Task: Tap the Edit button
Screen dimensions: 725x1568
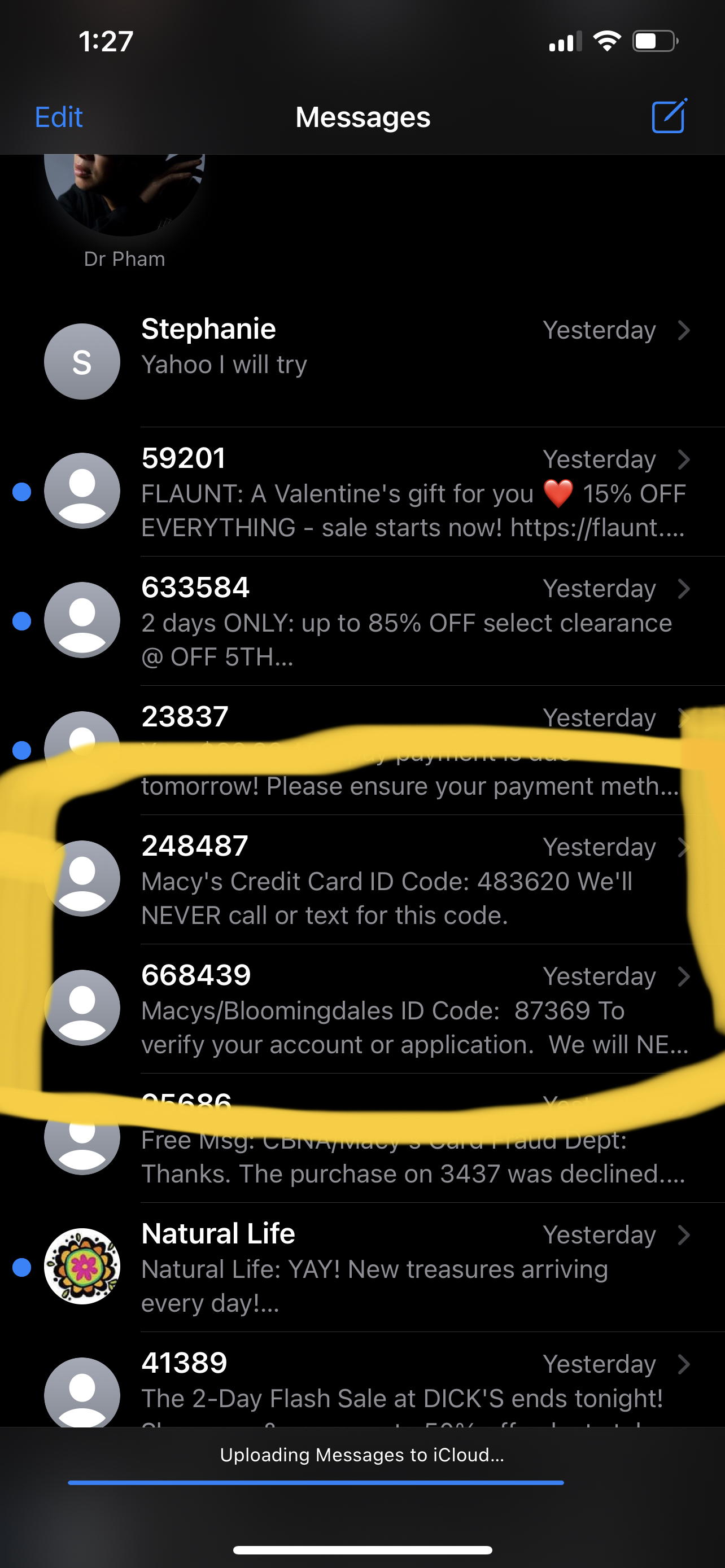Action: (x=58, y=117)
